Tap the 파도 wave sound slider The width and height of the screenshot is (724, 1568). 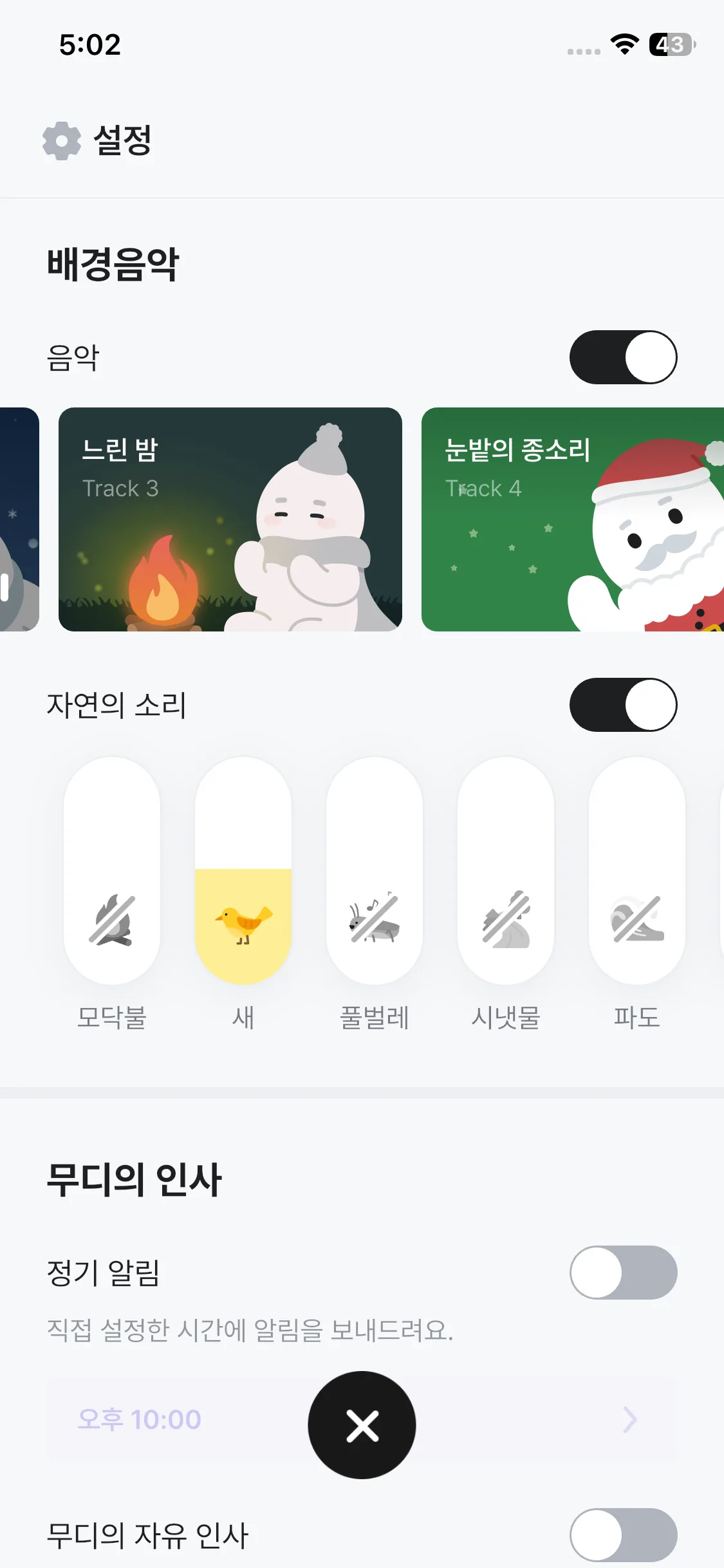point(637,870)
